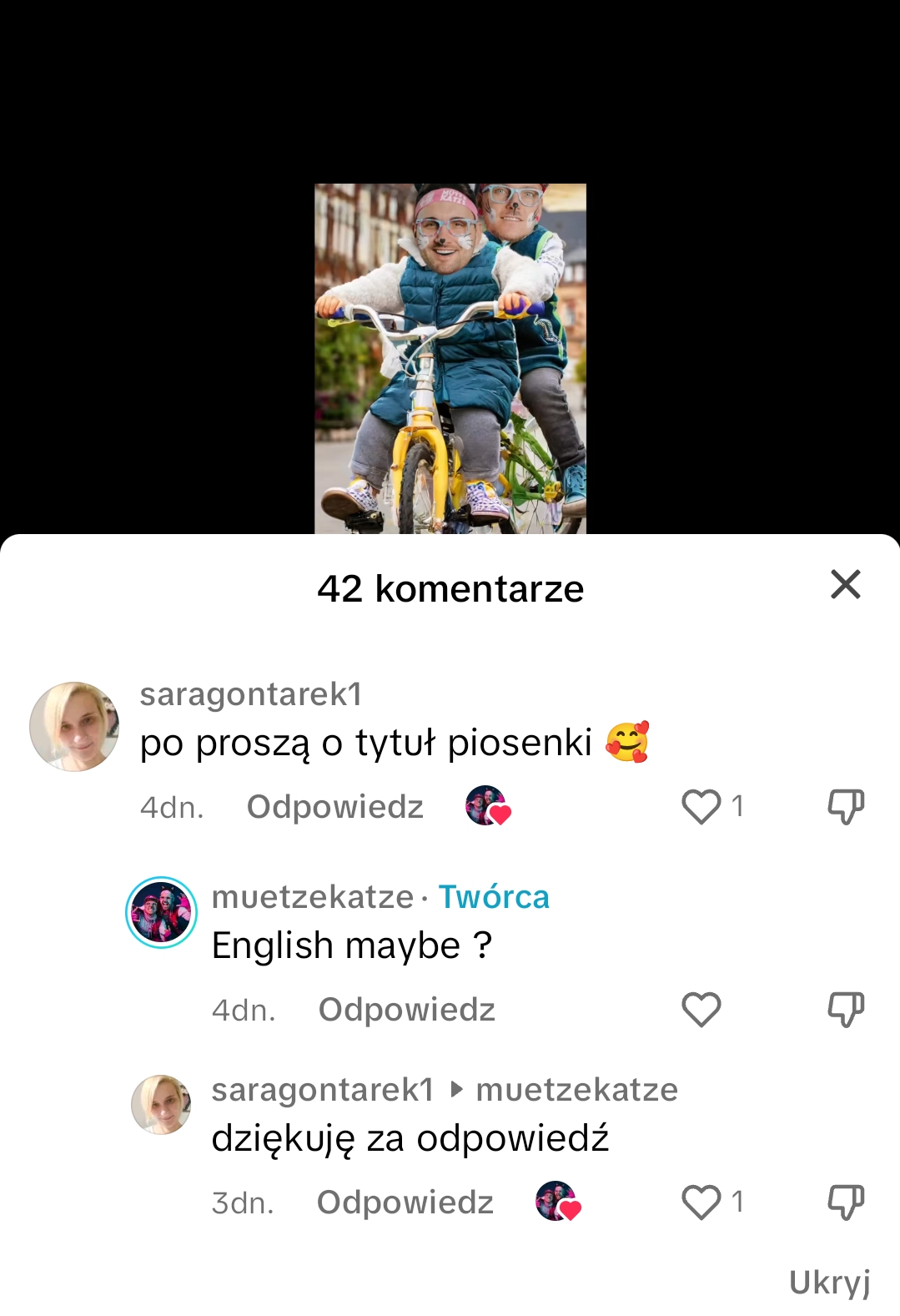Open the muetzekatze username on 'English maybe ?'
Viewport: 900px width, 1316px height.
[x=312, y=897]
